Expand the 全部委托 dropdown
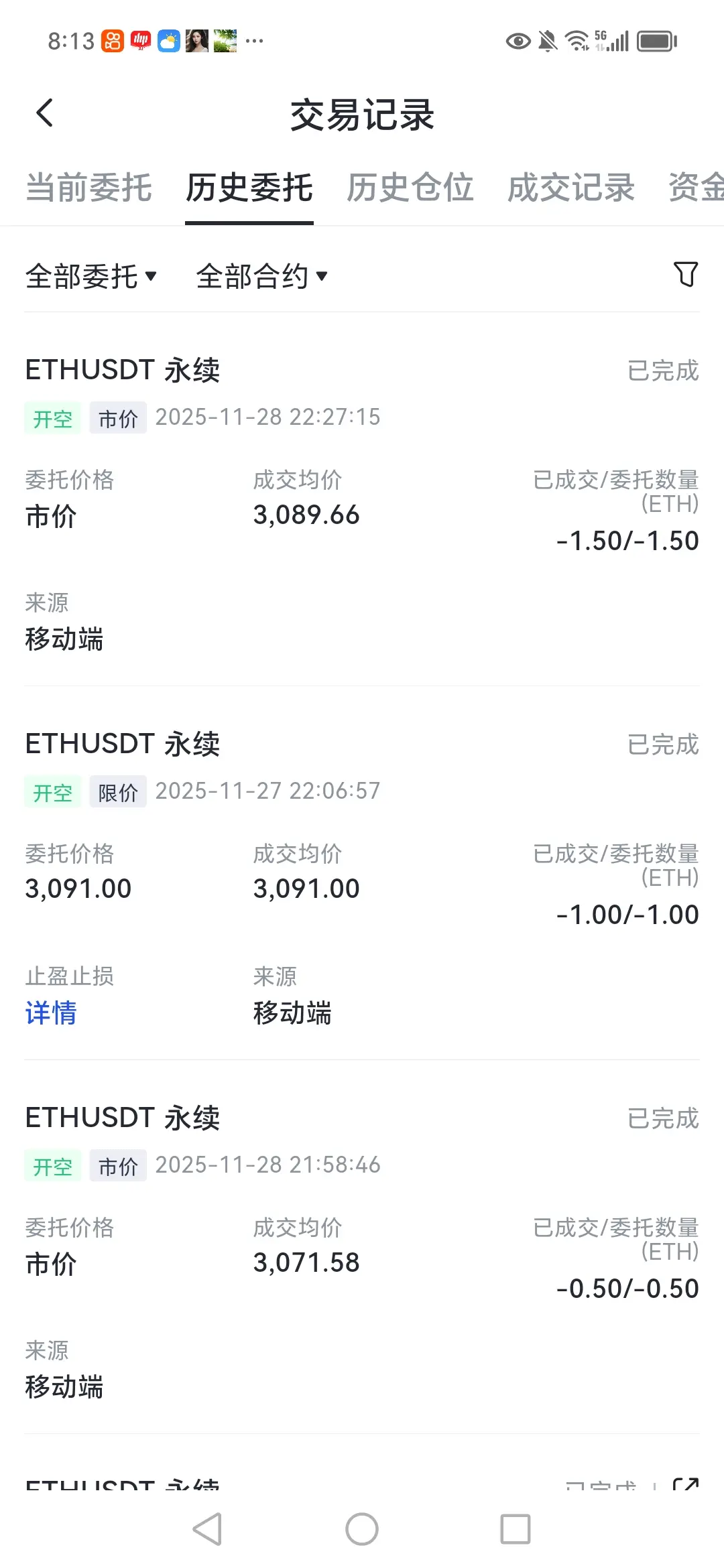This screenshot has width=724, height=1568. click(91, 276)
